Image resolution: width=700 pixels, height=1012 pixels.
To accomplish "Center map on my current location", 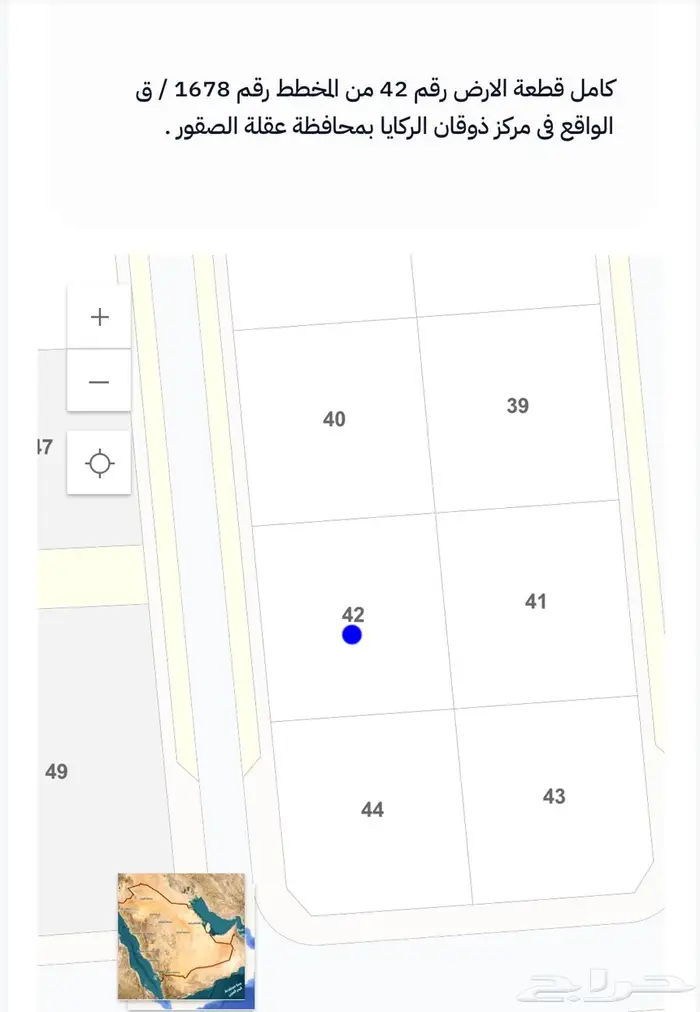I will point(99,464).
